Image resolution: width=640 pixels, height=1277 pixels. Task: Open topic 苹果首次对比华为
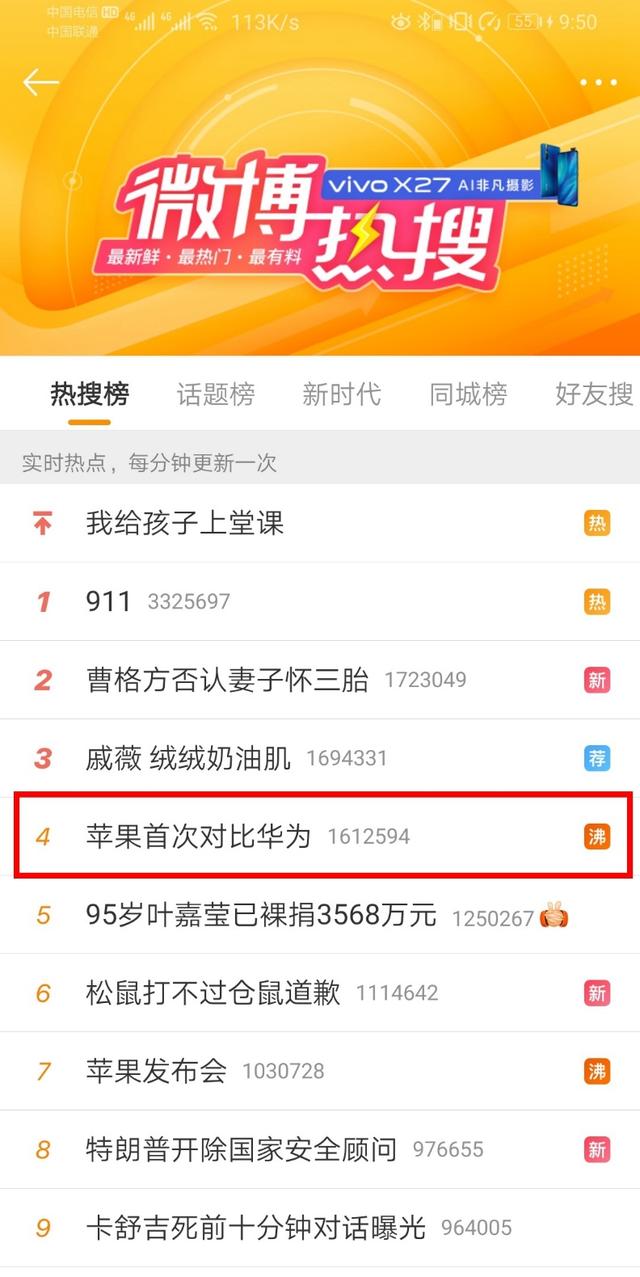tap(200, 836)
